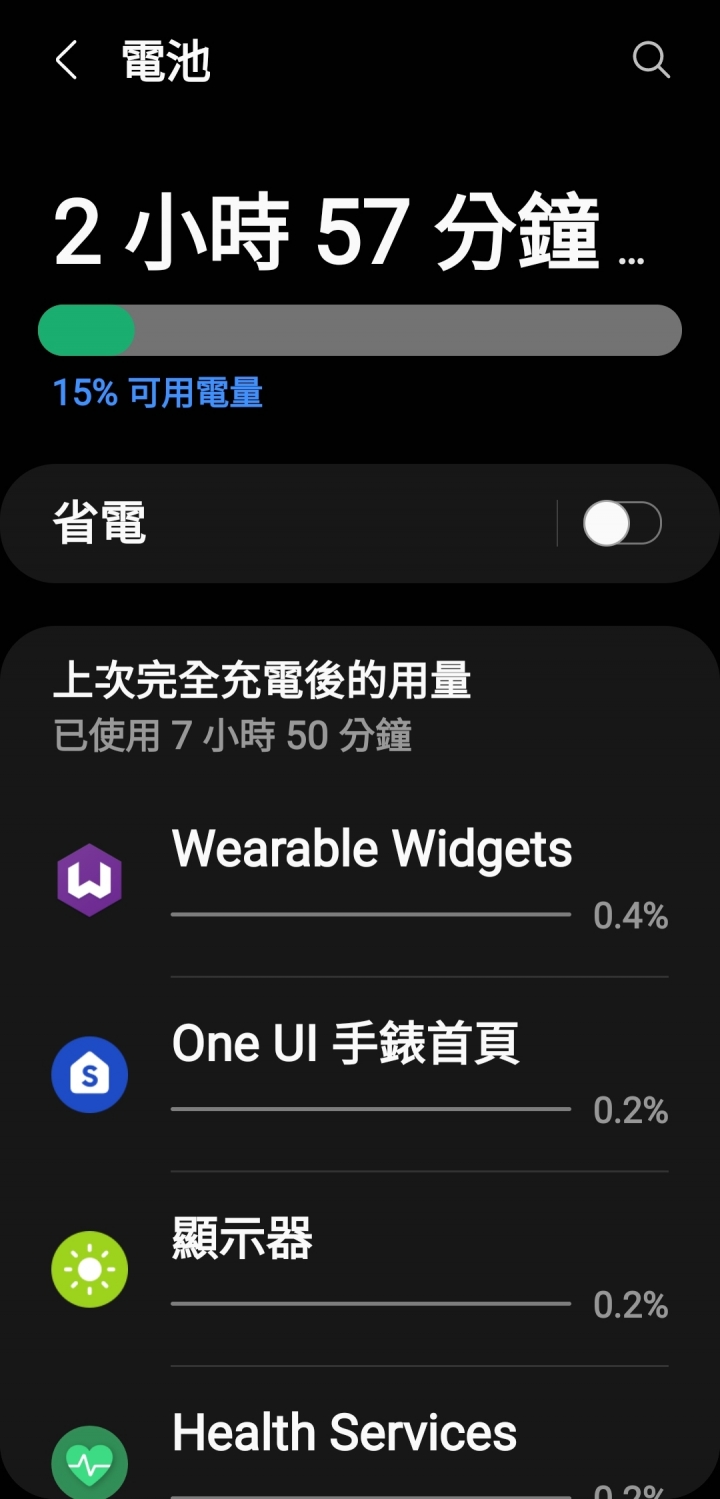Turn on the 省電 switch
Viewport: 720px width, 1499px height.
point(622,523)
